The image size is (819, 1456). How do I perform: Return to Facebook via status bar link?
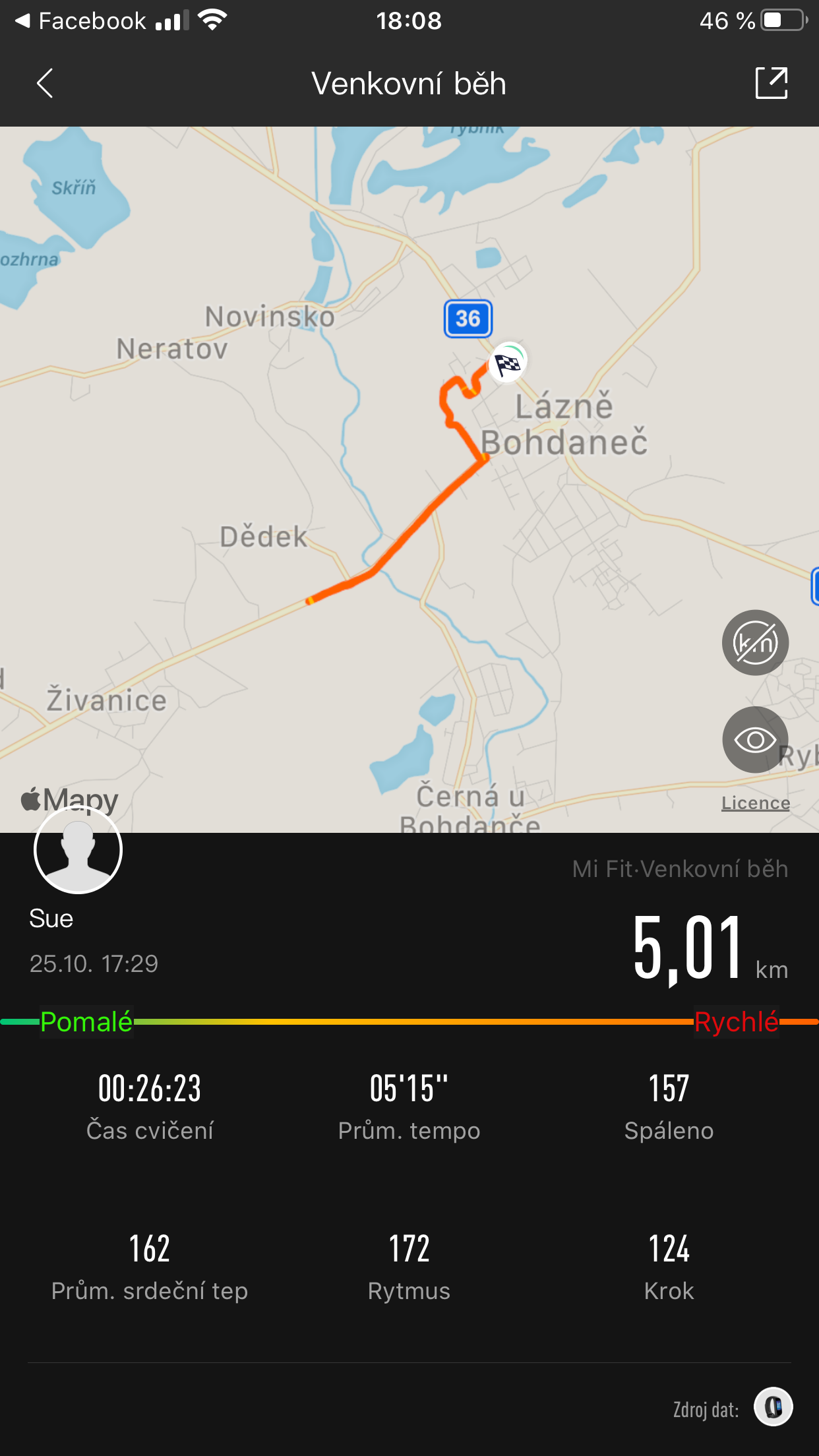pos(80,21)
